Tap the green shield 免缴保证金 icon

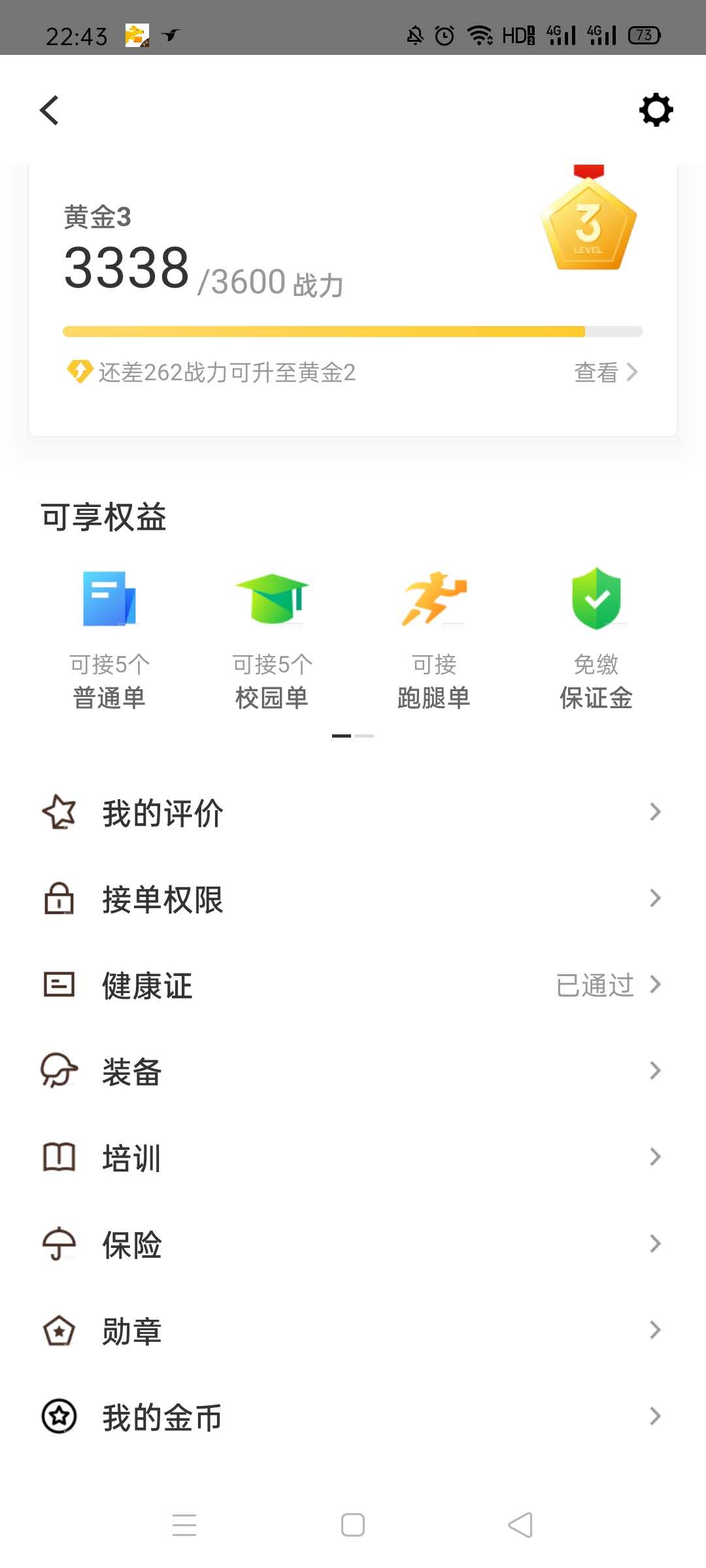(x=596, y=598)
